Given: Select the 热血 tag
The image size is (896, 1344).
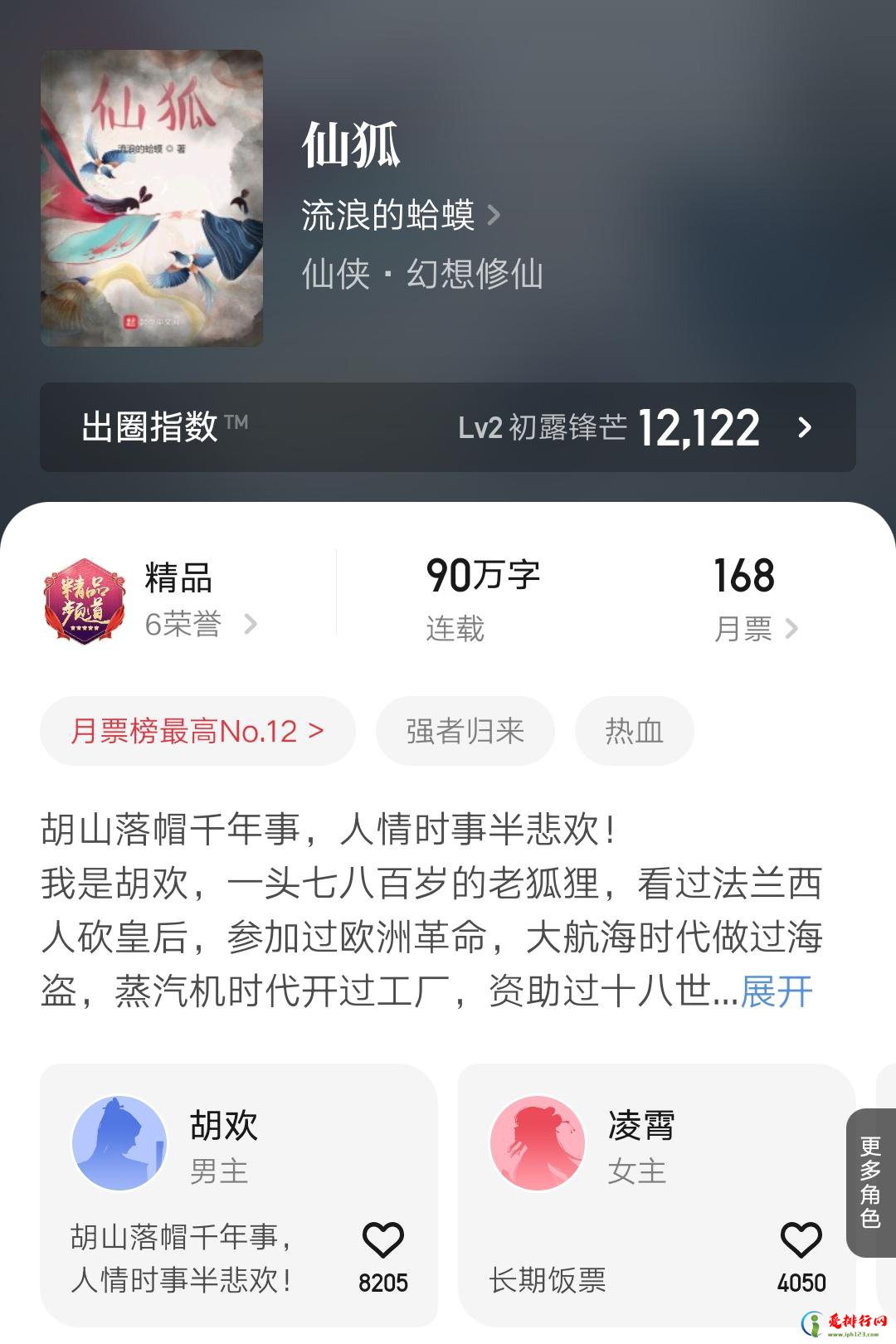Looking at the screenshot, I should tap(634, 731).
